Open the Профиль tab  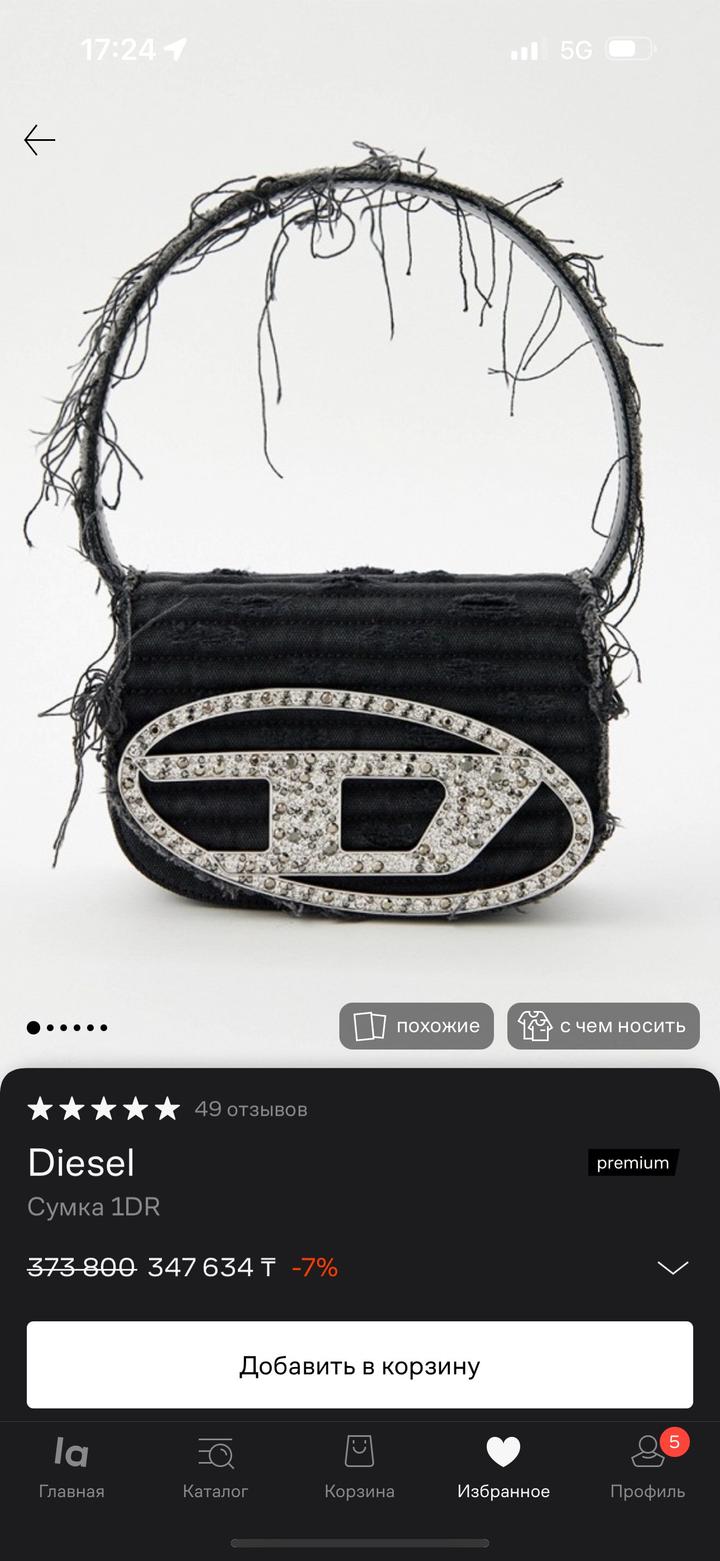coord(647,1467)
